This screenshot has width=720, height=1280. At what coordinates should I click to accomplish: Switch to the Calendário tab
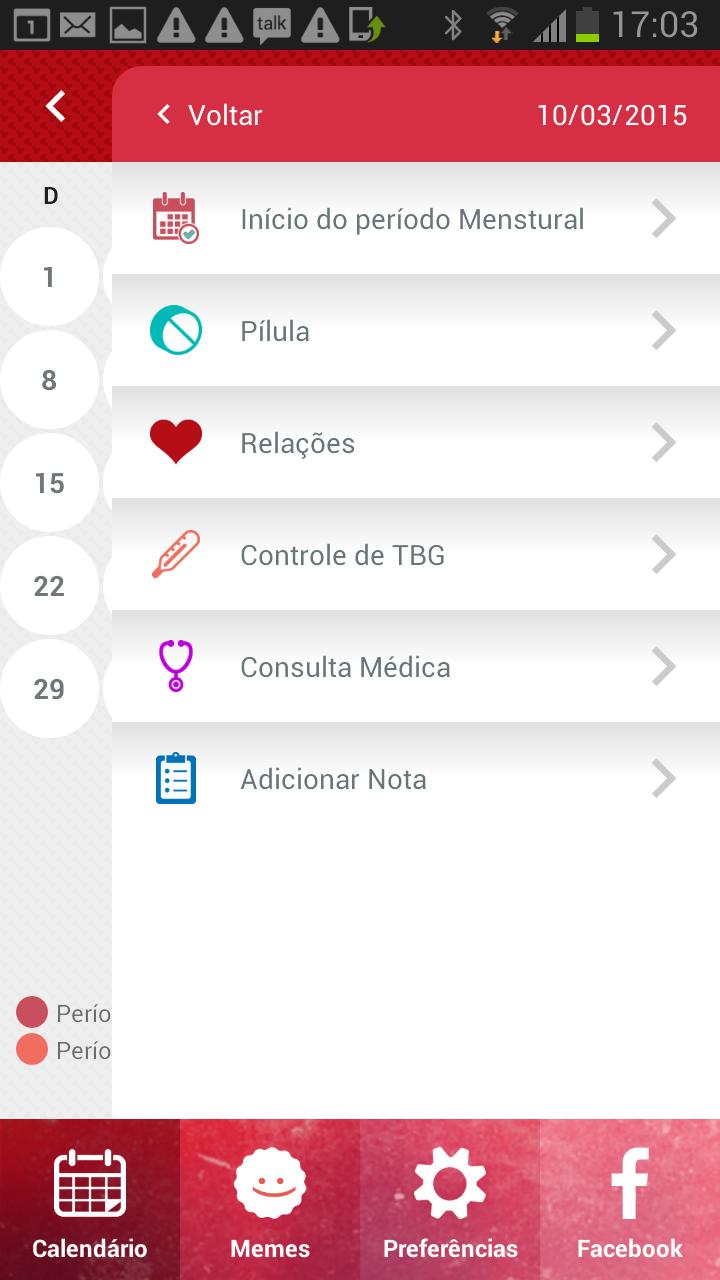click(x=90, y=1200)
